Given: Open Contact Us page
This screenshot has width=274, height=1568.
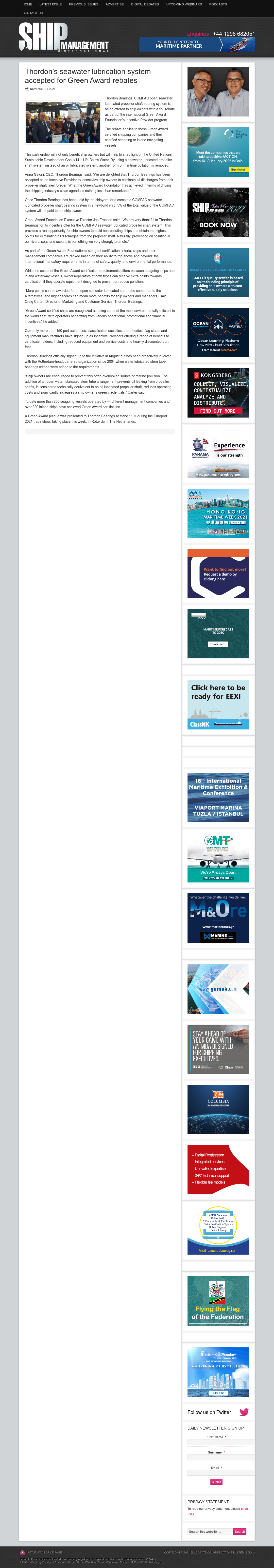Looking at the screenshot, I should point(32,13).
